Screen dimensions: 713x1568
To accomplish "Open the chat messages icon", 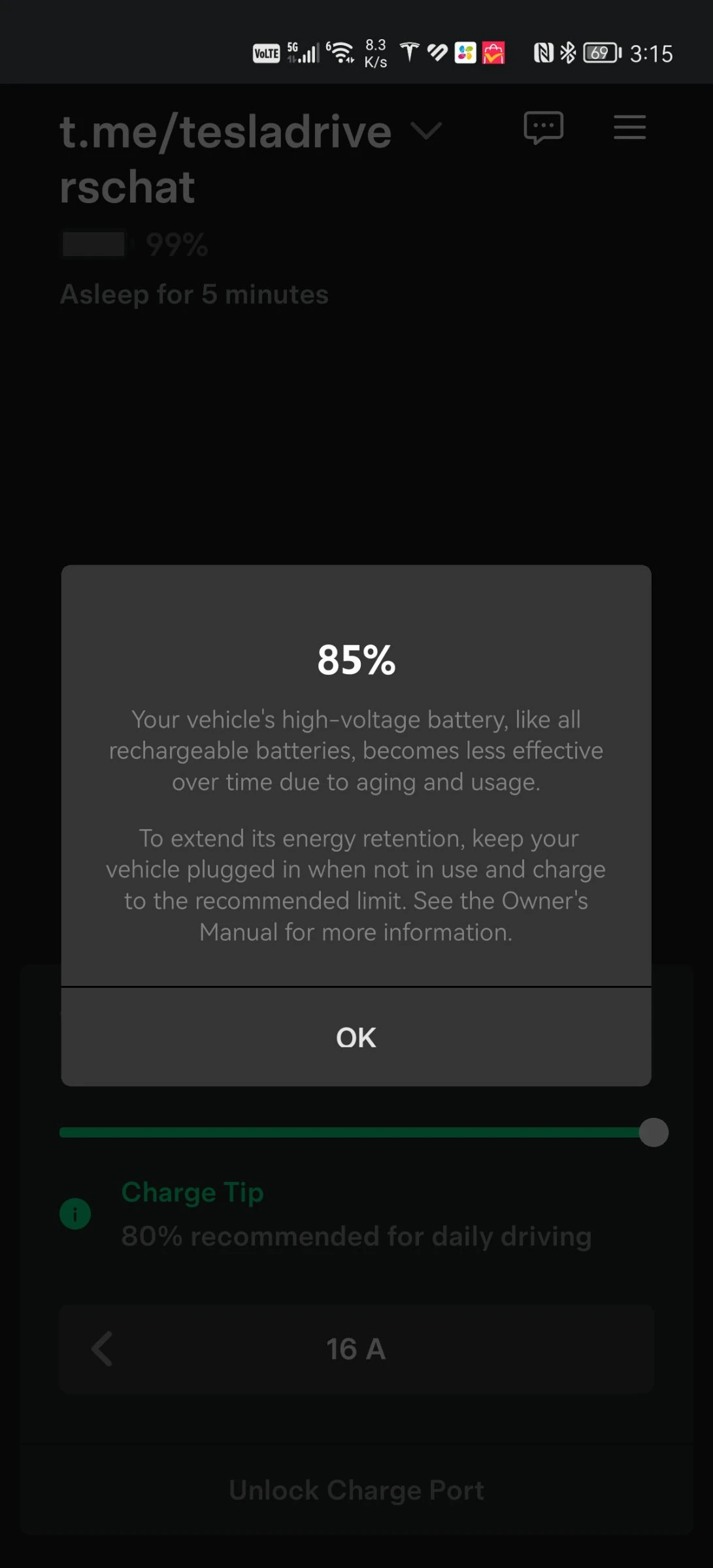I will (544, 128).
